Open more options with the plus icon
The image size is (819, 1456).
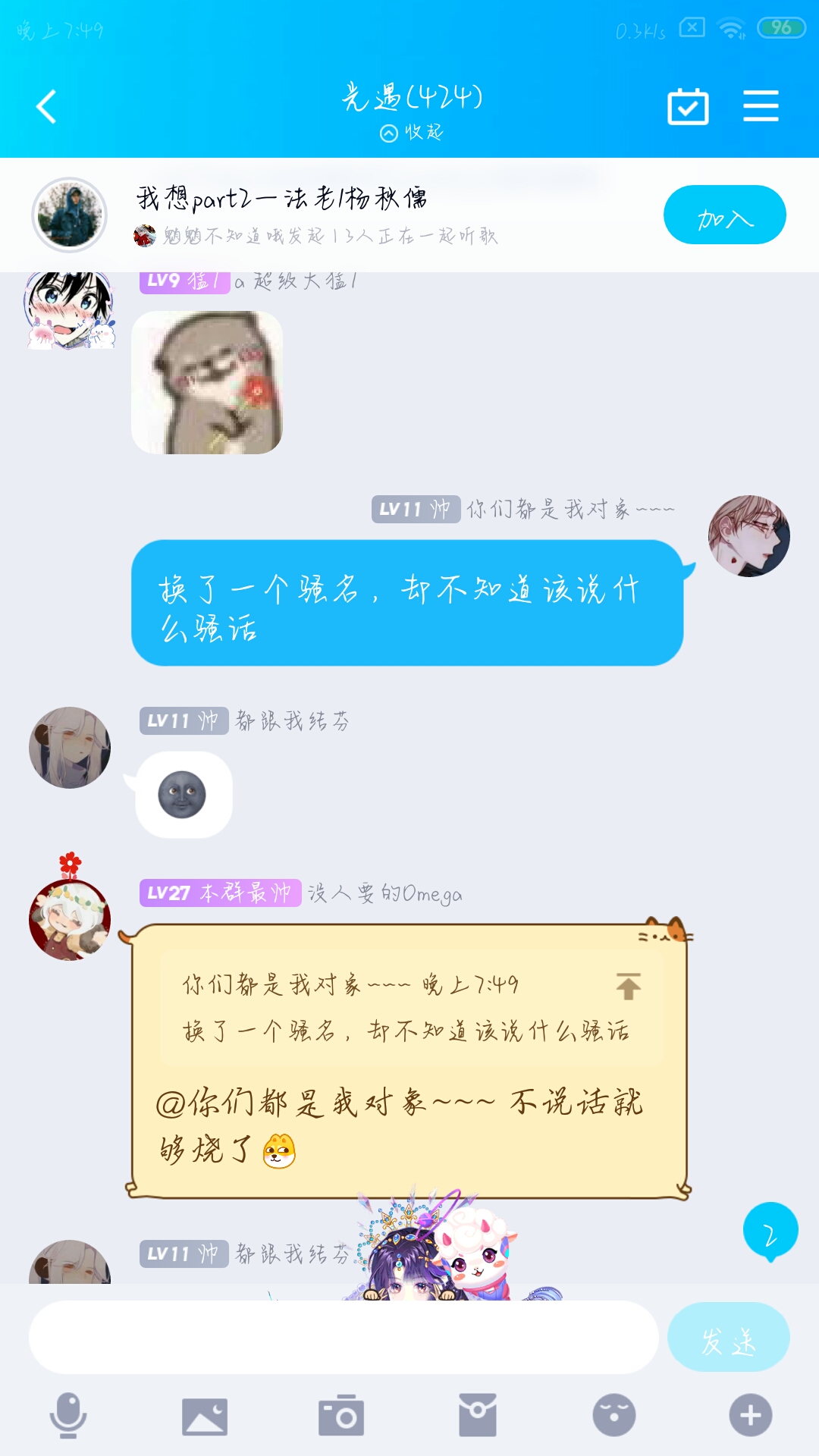(751, 1415)
